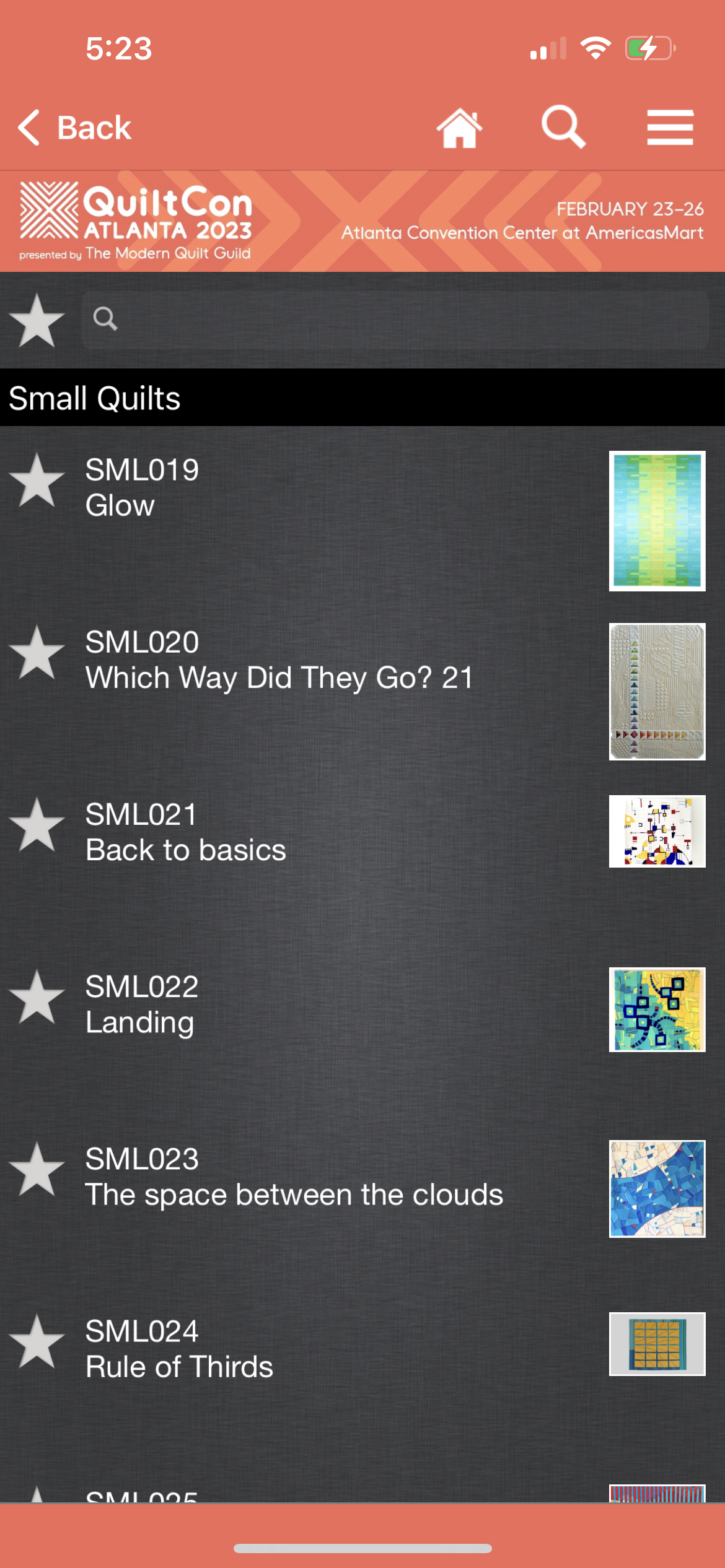The image size is (725, 1568).
Task: Star the SML020 quilt
Action: [37, 653]
